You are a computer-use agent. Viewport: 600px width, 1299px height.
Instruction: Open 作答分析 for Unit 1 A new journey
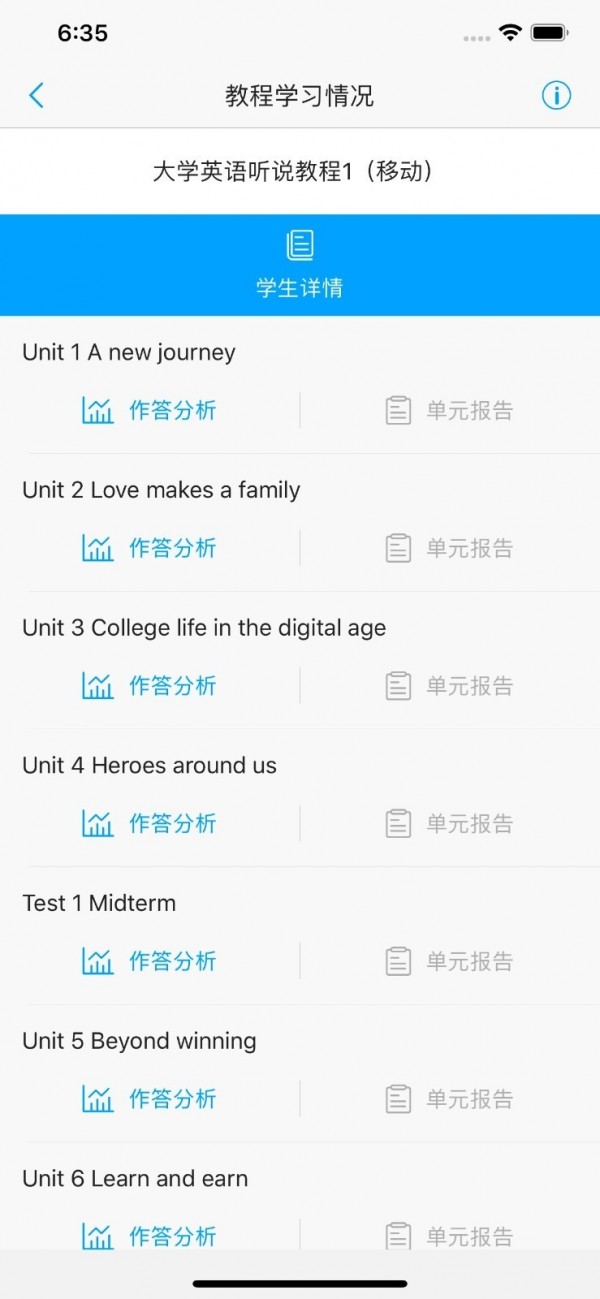point(150,410)
